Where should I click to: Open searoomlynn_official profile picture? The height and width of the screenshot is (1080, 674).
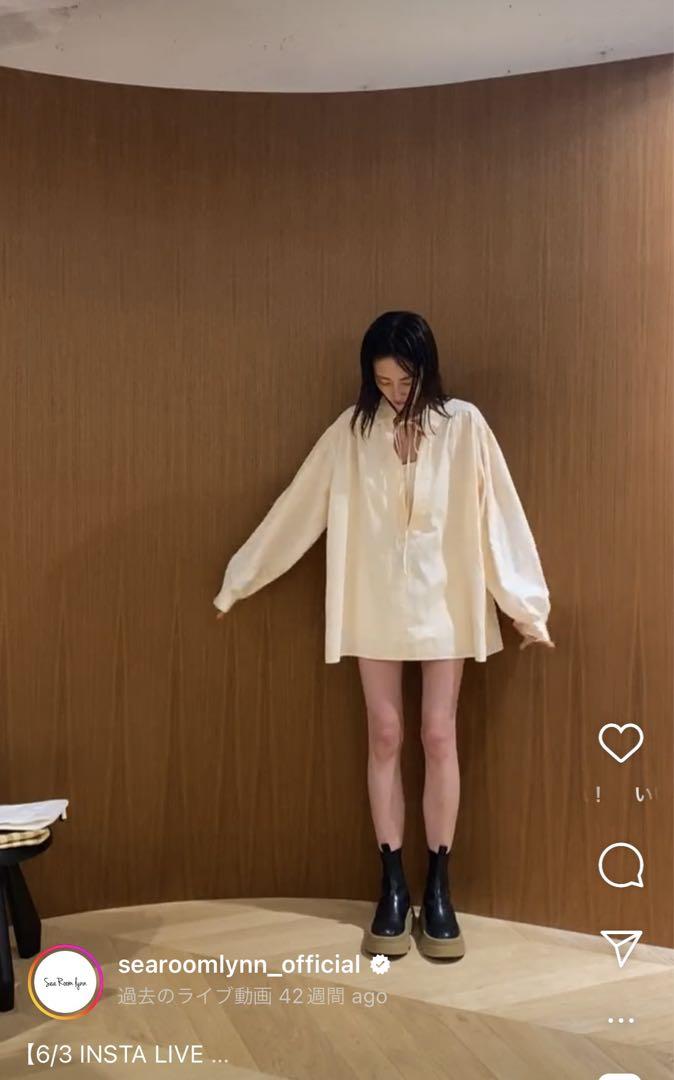pos(65,982)
